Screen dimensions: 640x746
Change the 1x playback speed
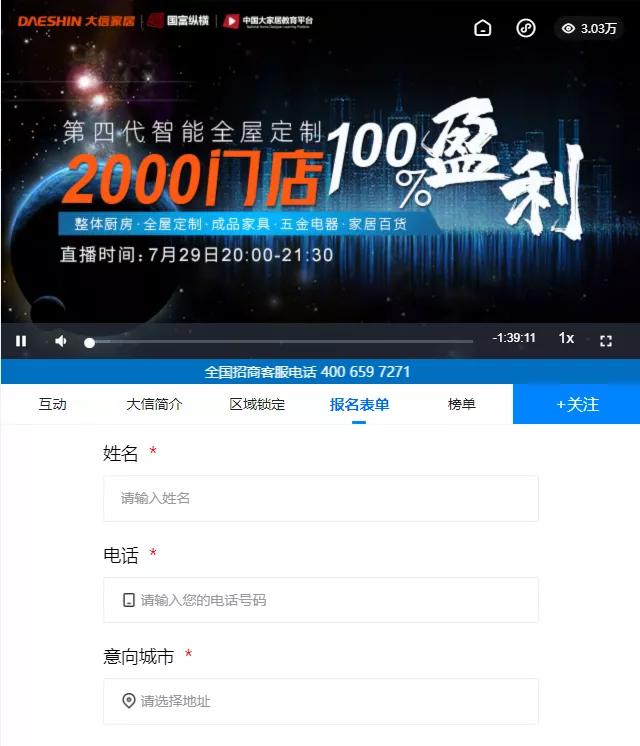pyautogui.click(x=566, y=339)
